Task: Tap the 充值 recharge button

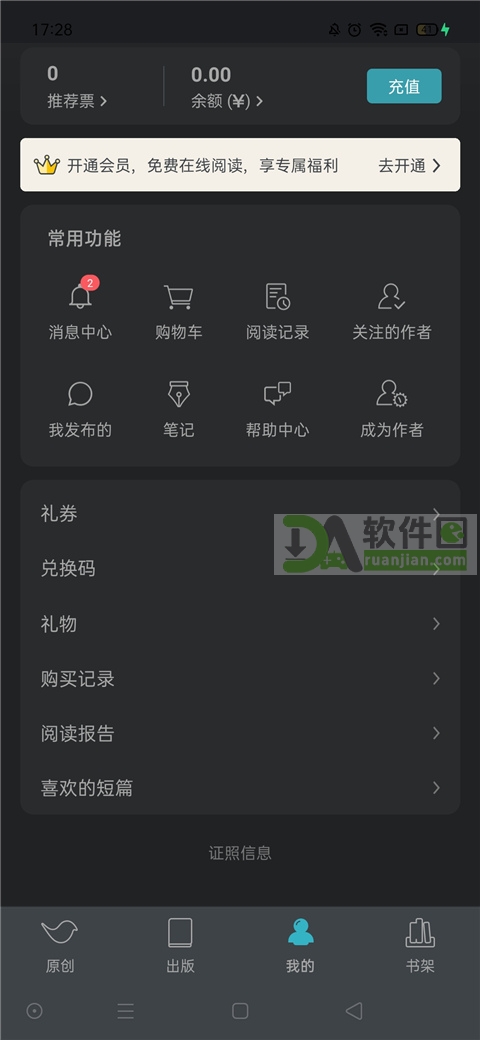Action: point(404,86)
